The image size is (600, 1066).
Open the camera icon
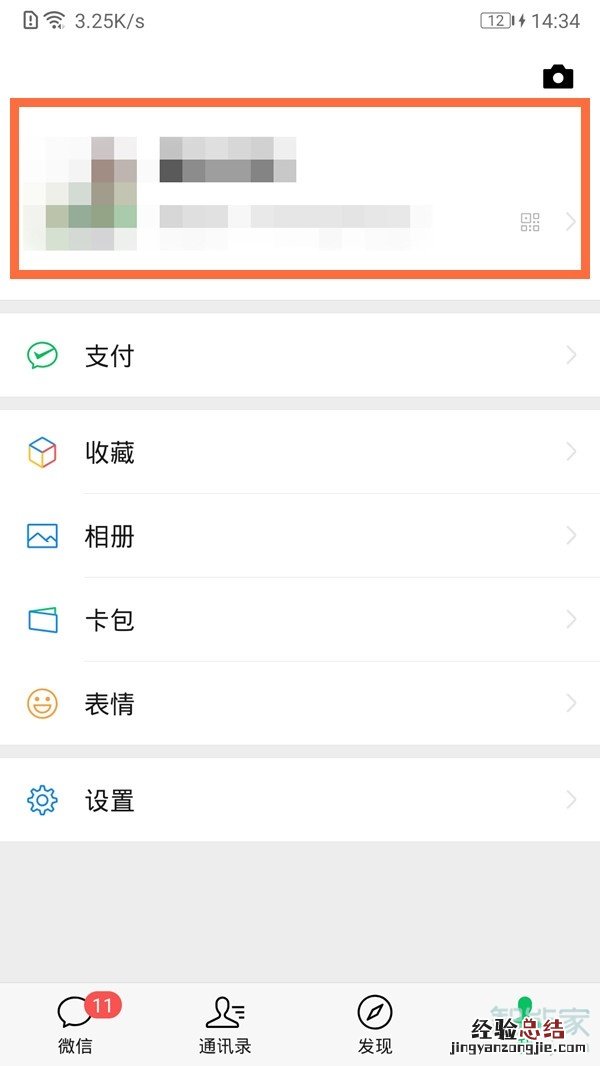pyautogui.click(x=558, y=77)
